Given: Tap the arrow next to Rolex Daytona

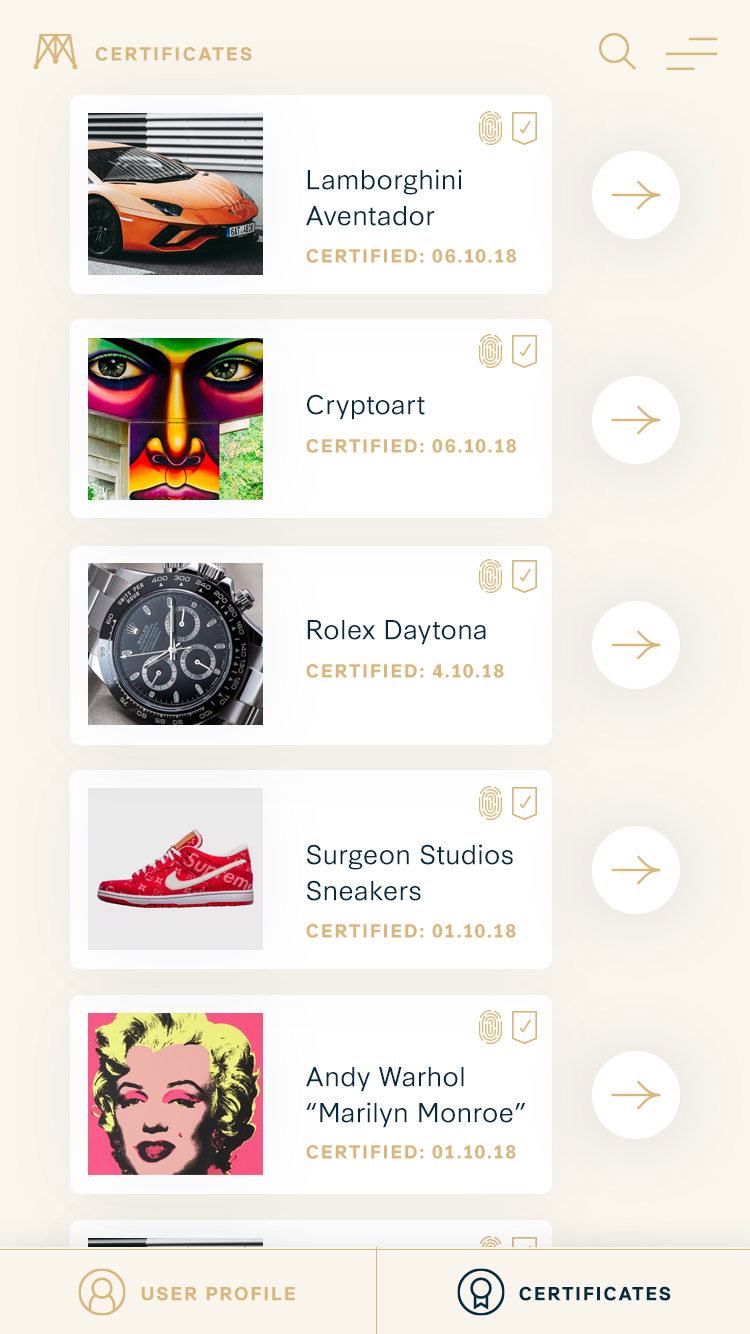Looking at the screenshot, I should [x=636, y=645].
